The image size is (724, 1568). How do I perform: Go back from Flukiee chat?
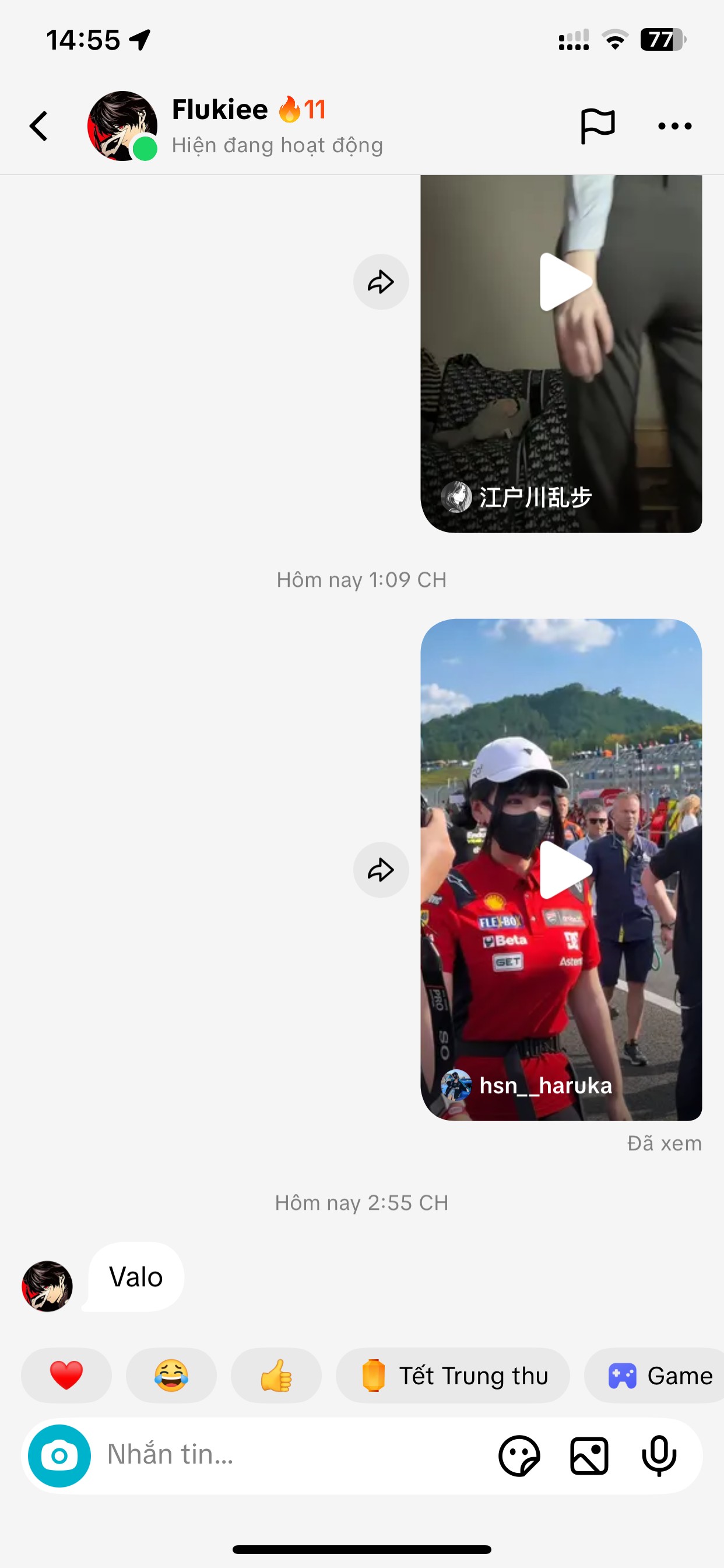point(39,126)
